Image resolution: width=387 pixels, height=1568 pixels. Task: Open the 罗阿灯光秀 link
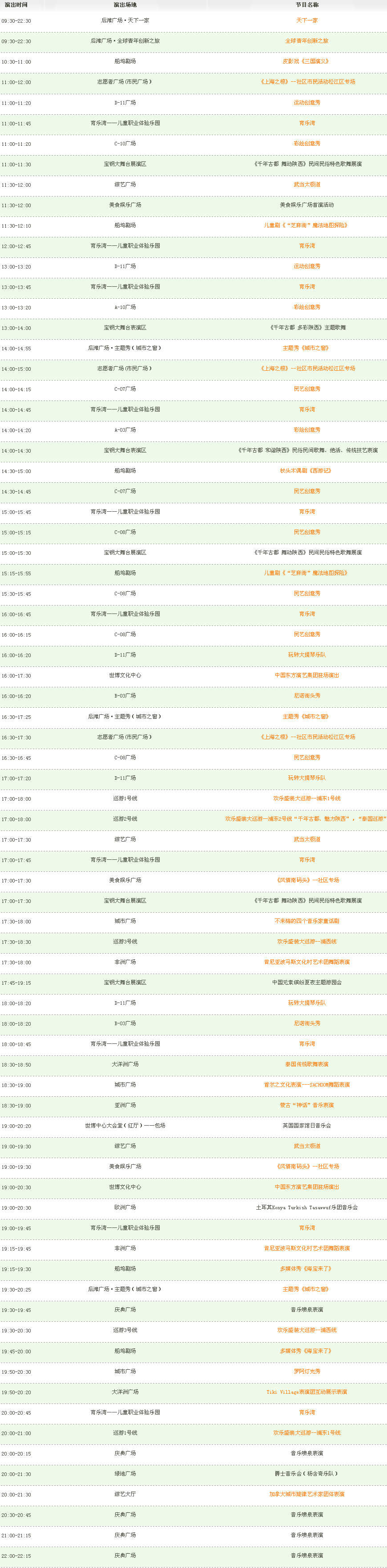(306, 1371)
